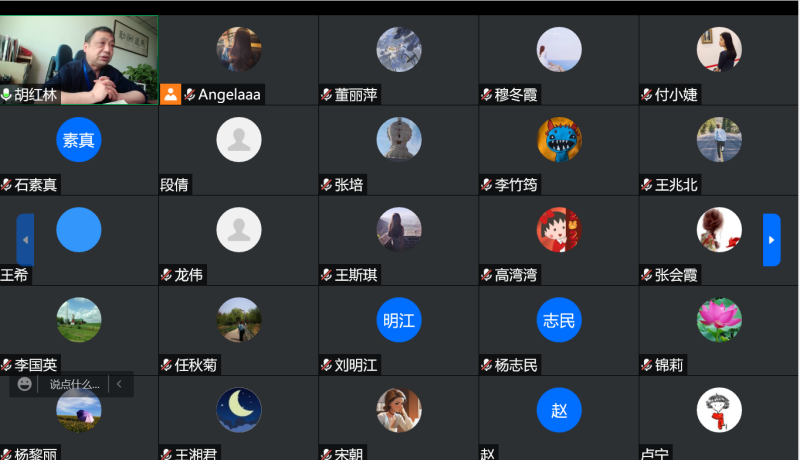Select 董丽萍's participant tile

(398, 58)
